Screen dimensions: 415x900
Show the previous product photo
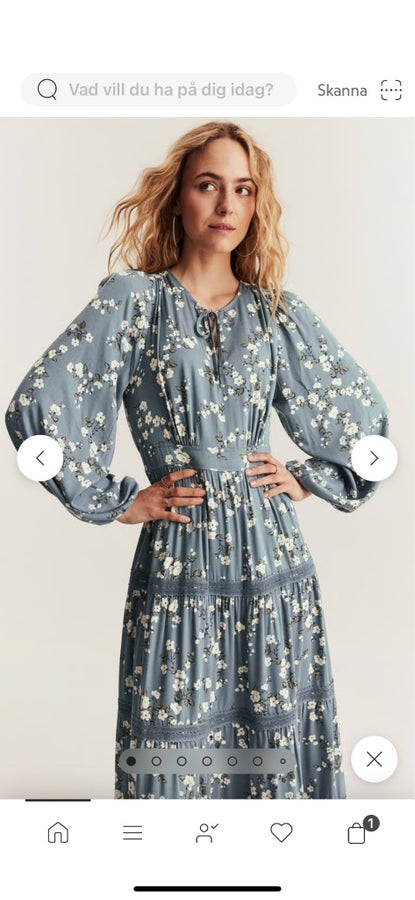(40, 458)
